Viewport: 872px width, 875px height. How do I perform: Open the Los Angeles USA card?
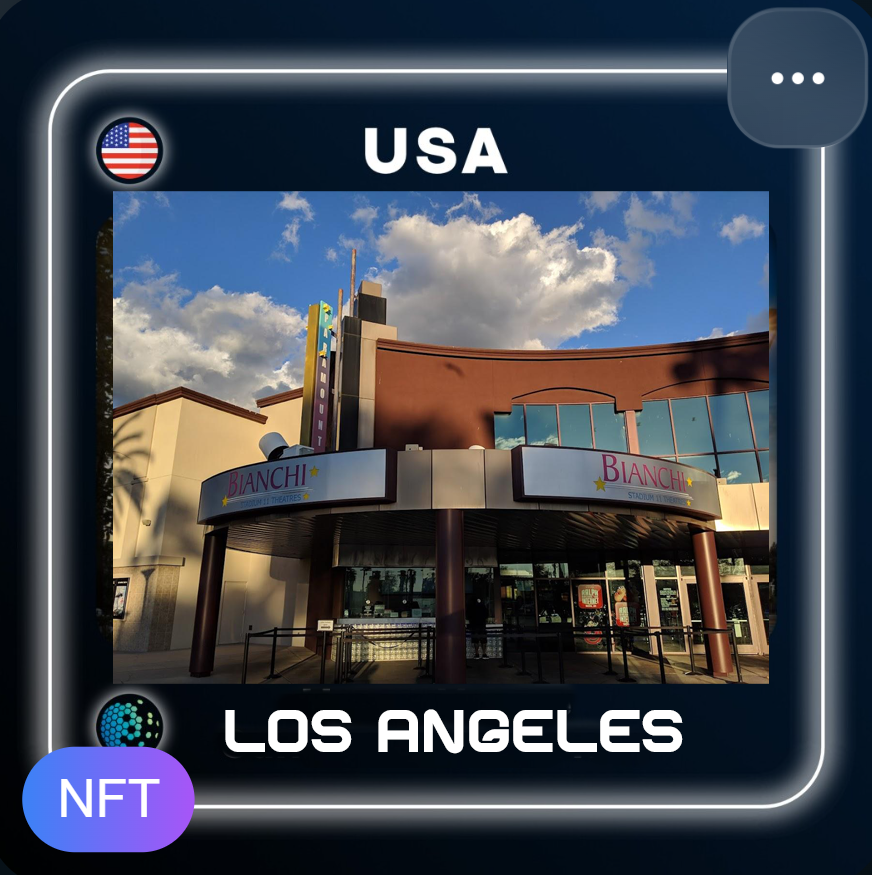[x=440, y=437]
